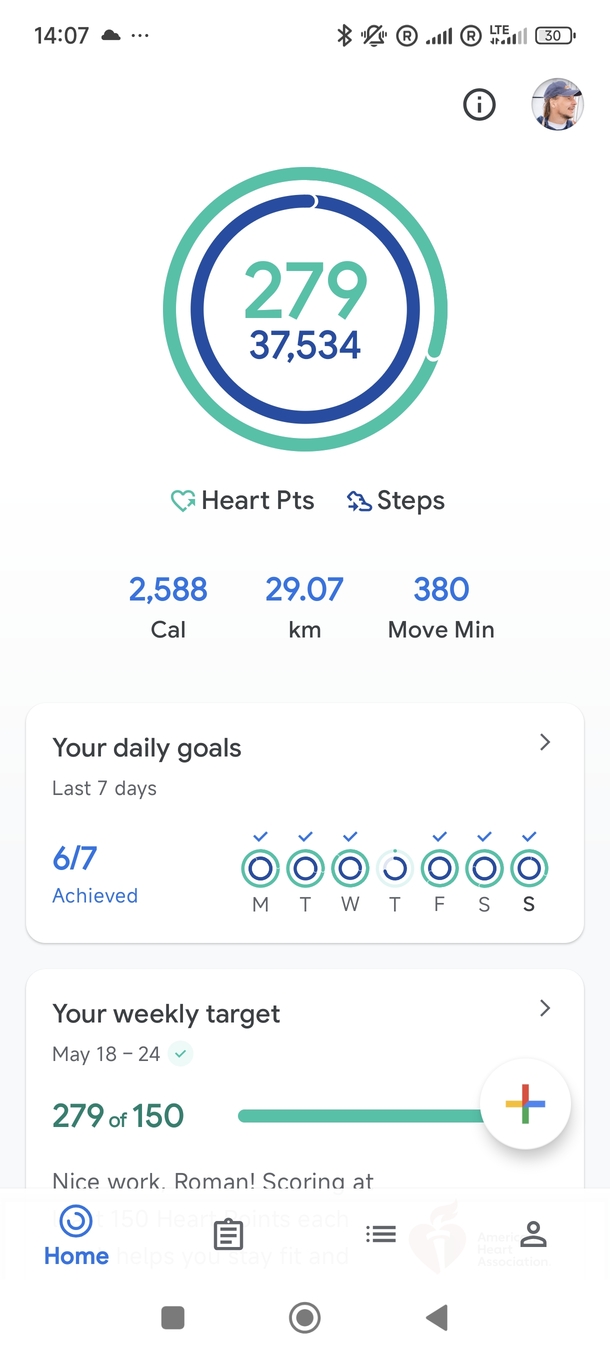Open the Heart Pts and Steps ring
This screenshot has height=1356, width=610.
pos(305,309)
